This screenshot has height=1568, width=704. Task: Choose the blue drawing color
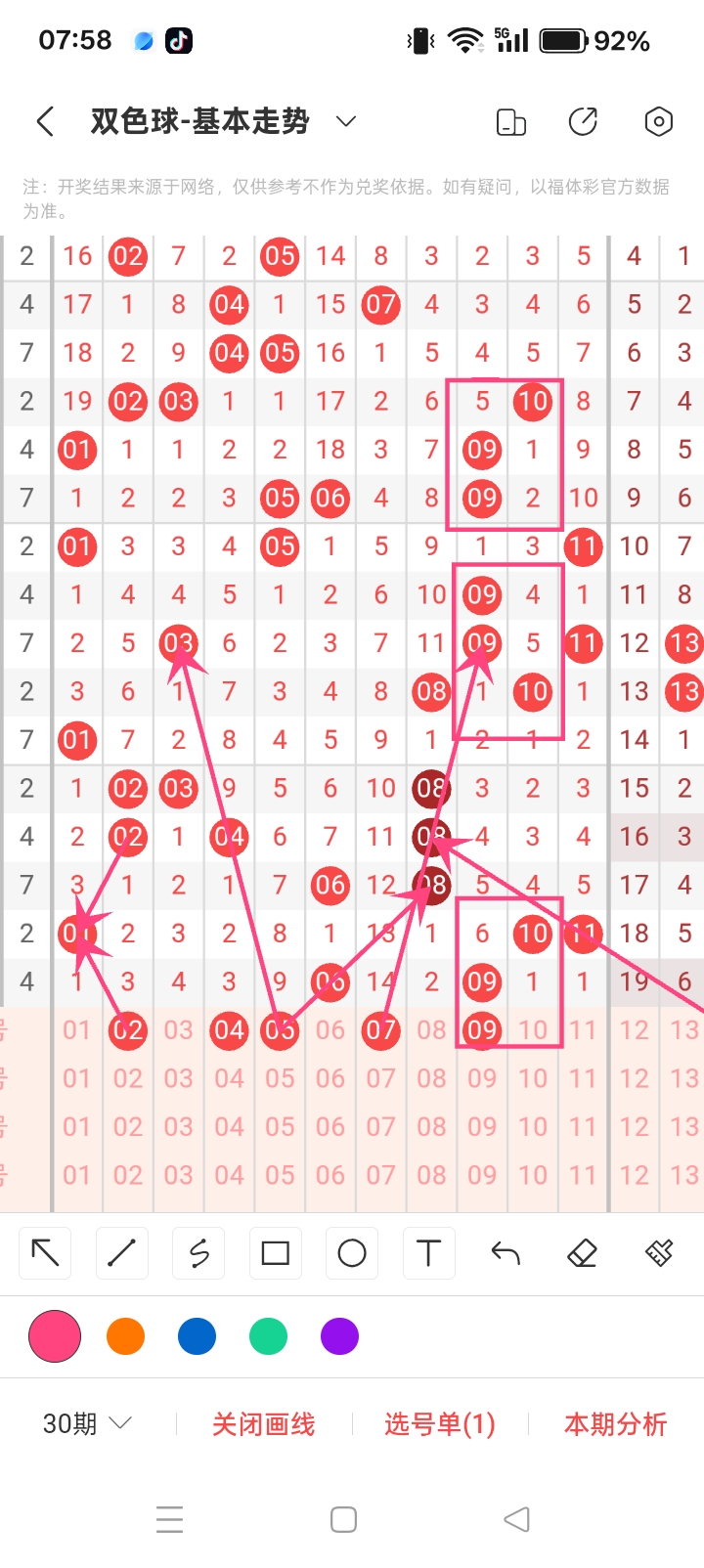(197, 1336)
